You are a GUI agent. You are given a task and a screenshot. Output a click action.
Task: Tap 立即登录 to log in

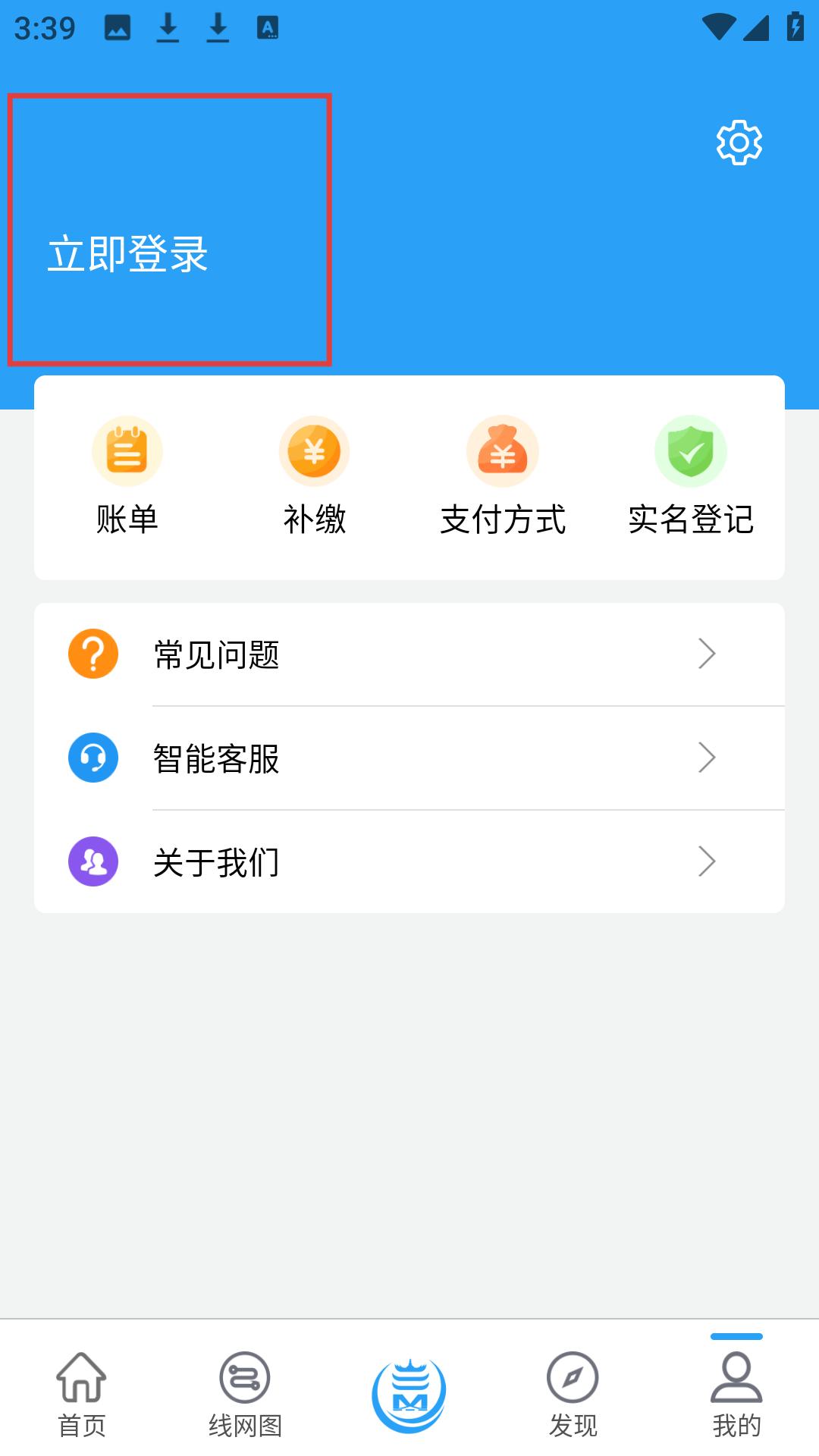tap(127, 253)
